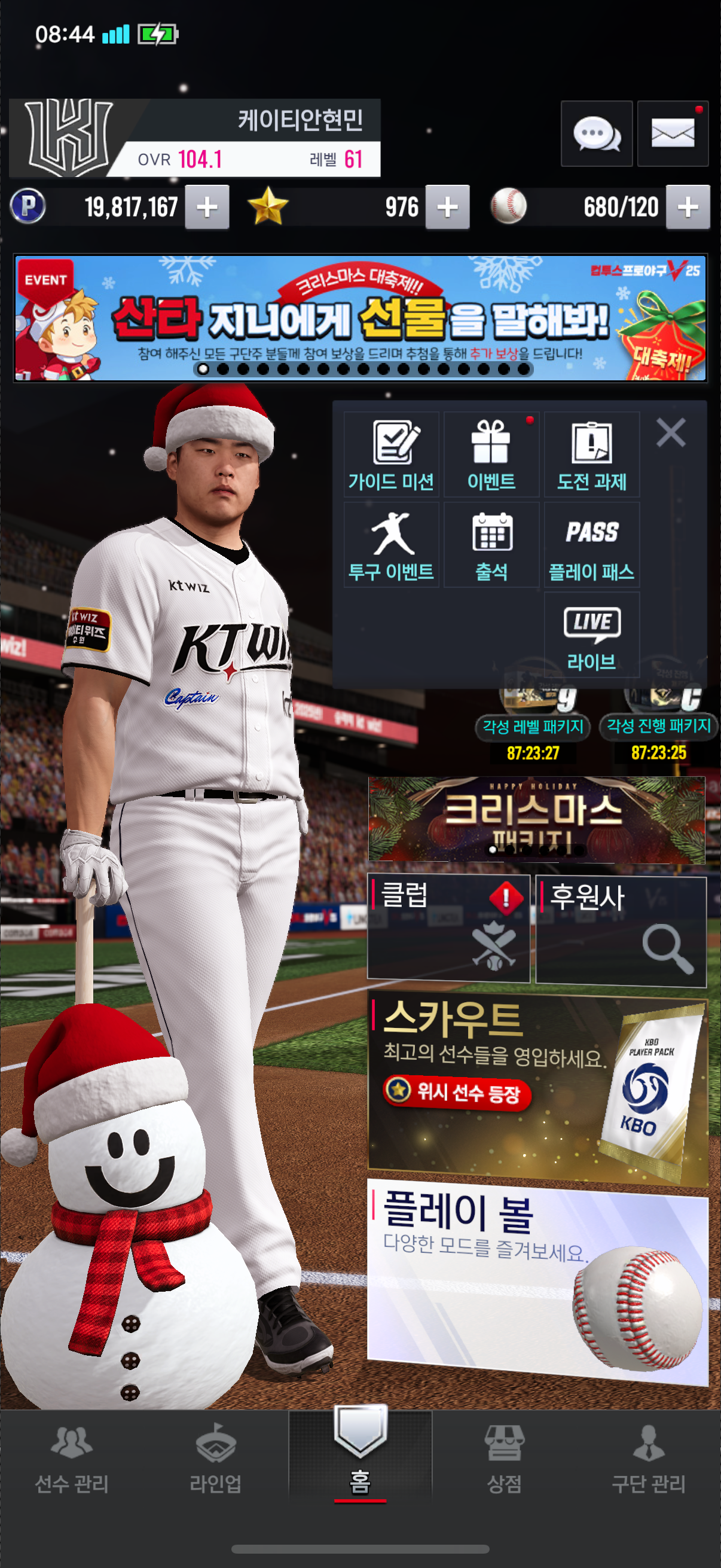Open the 크리스마스 패키지 banner
The height and width of the screenshot is (1568, 721).
(x=536, y=819)
